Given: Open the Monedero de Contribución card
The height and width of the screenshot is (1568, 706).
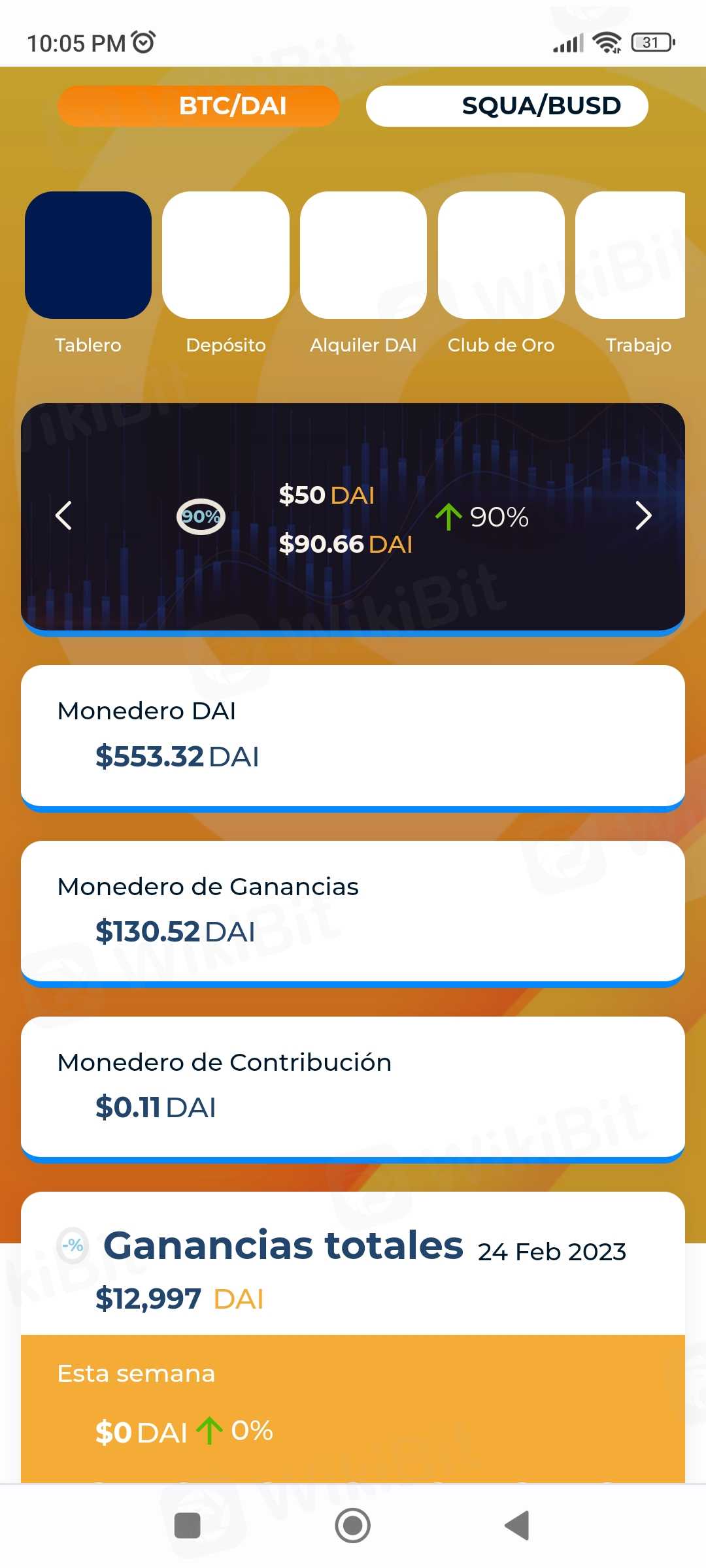Looking at the screenshot, I should (353, 1088).
